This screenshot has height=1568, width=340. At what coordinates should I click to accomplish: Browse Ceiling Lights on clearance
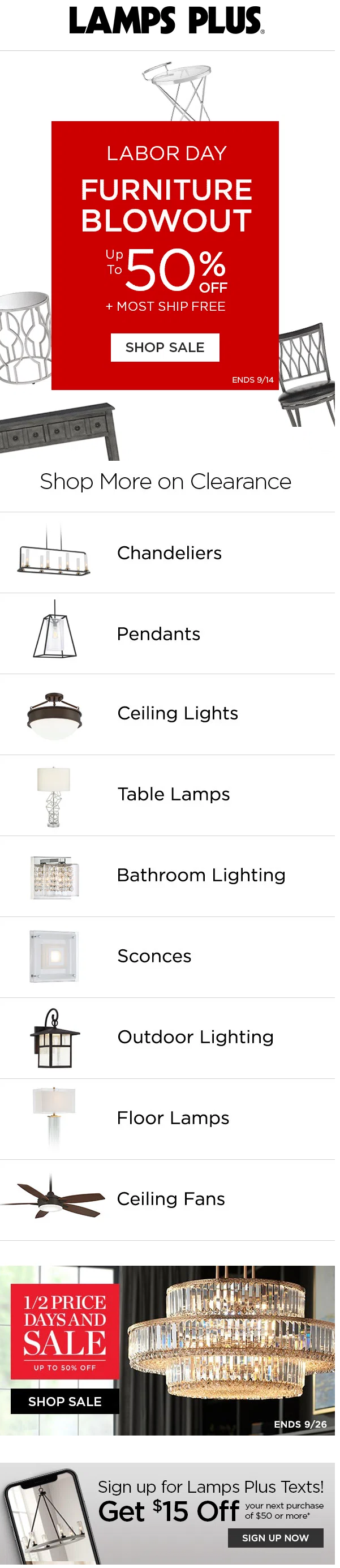tap(178, 713)
